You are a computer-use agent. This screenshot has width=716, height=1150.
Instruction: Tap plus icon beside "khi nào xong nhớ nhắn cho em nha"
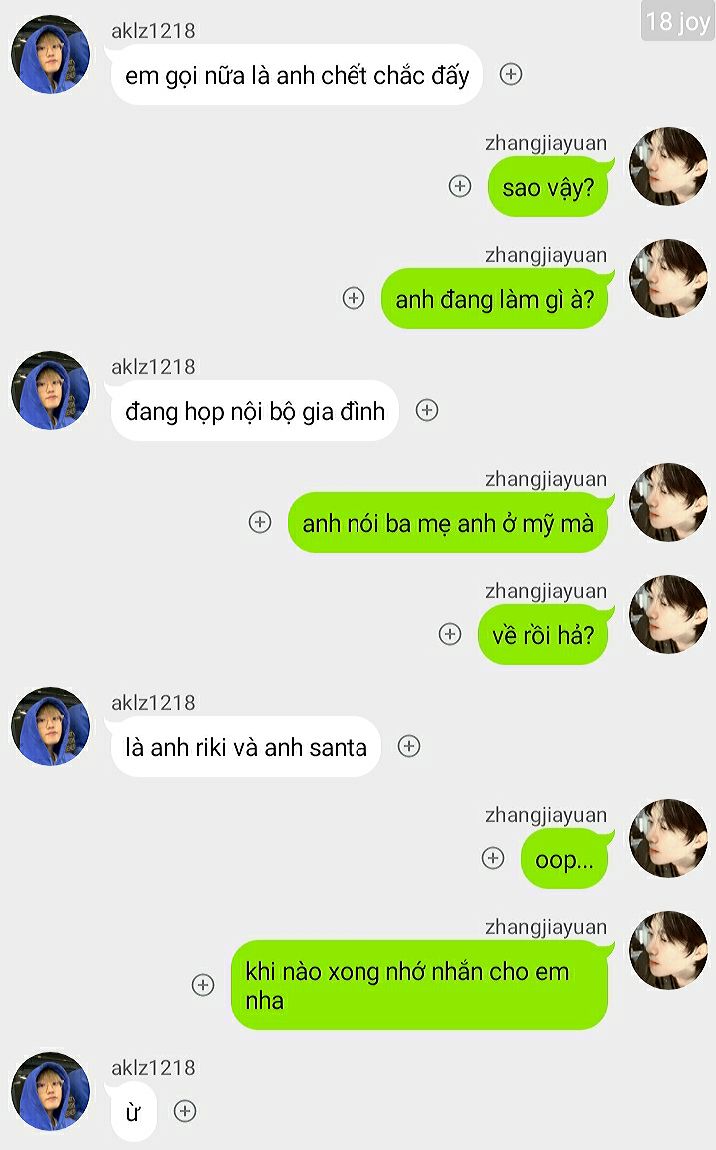(x=203, y=985)
